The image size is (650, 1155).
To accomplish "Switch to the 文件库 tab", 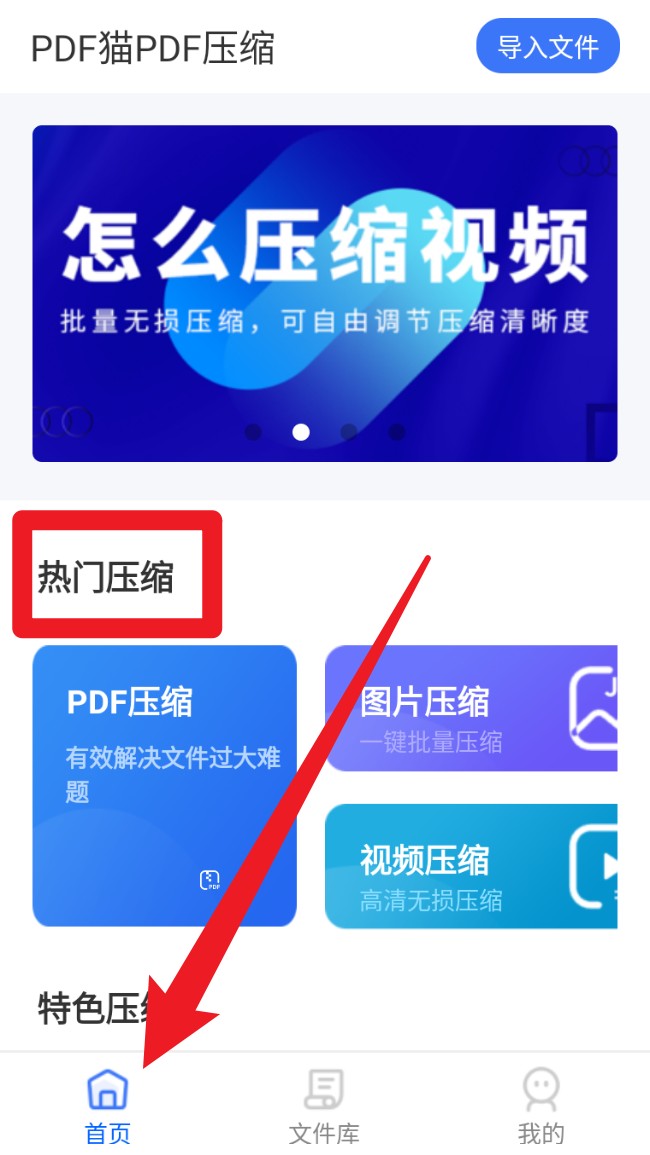I will click(324, 1105).
